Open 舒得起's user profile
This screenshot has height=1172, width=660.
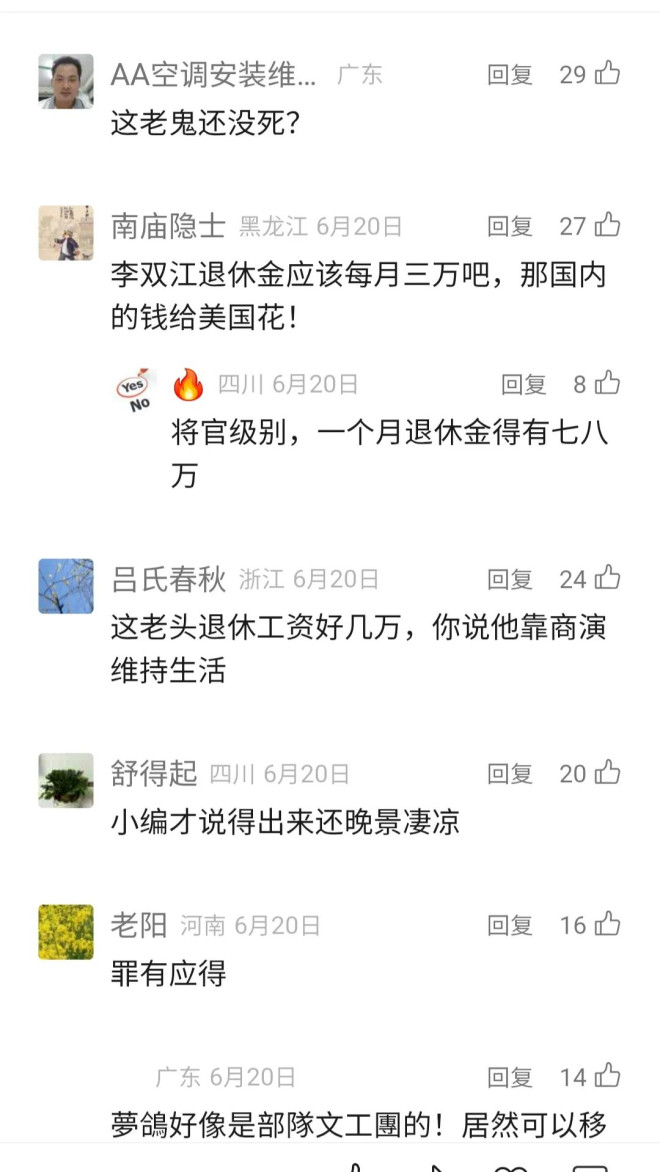click(x=66, y=780)
